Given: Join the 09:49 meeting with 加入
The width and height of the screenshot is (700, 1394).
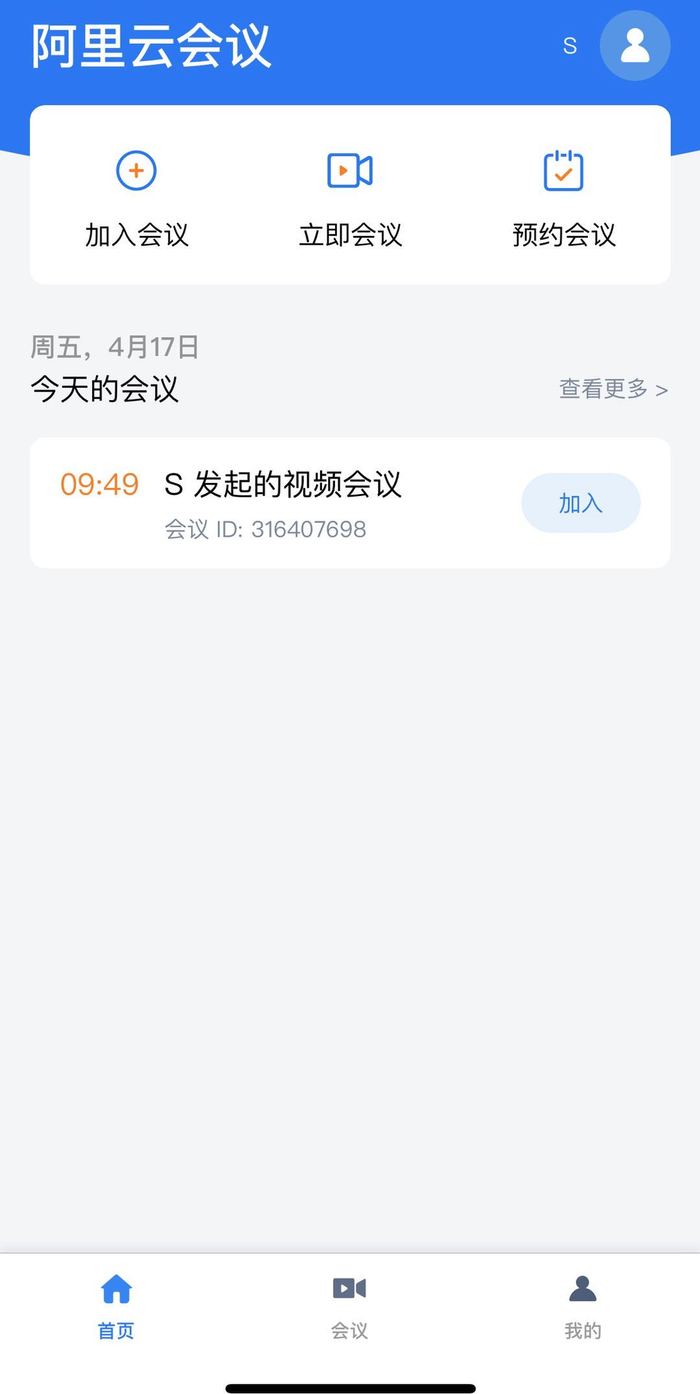Looking at the screenshot, I should point(580,503).
